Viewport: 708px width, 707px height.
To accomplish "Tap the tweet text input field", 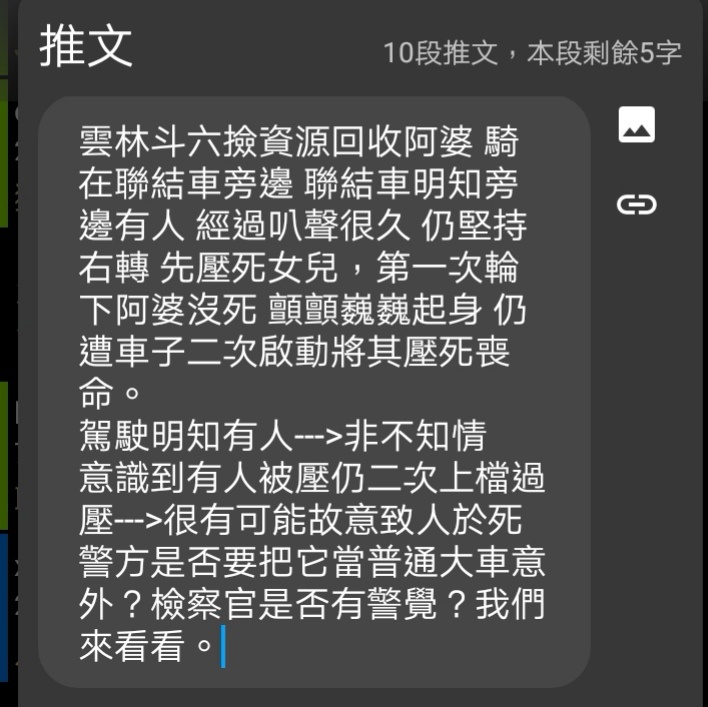I will click(x=313, y=390).
